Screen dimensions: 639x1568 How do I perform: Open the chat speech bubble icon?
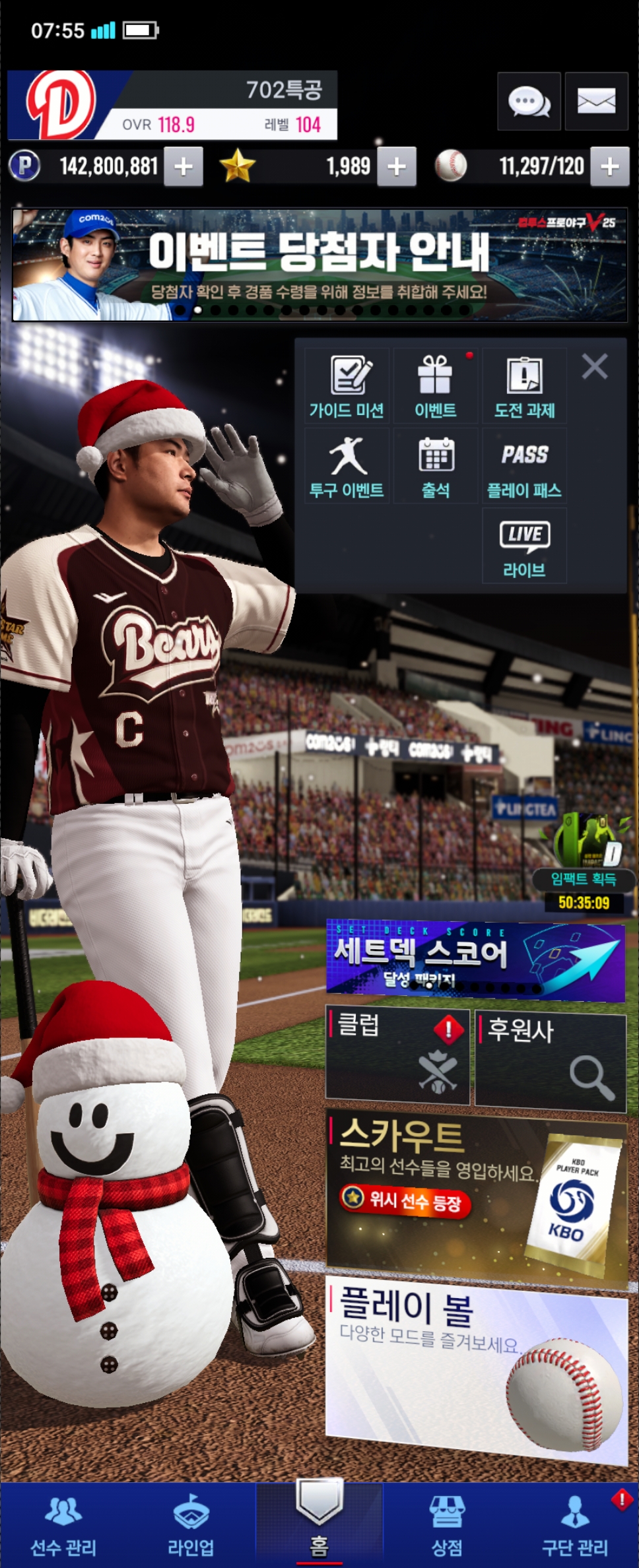pyautogui.click(x=529, y=102)
